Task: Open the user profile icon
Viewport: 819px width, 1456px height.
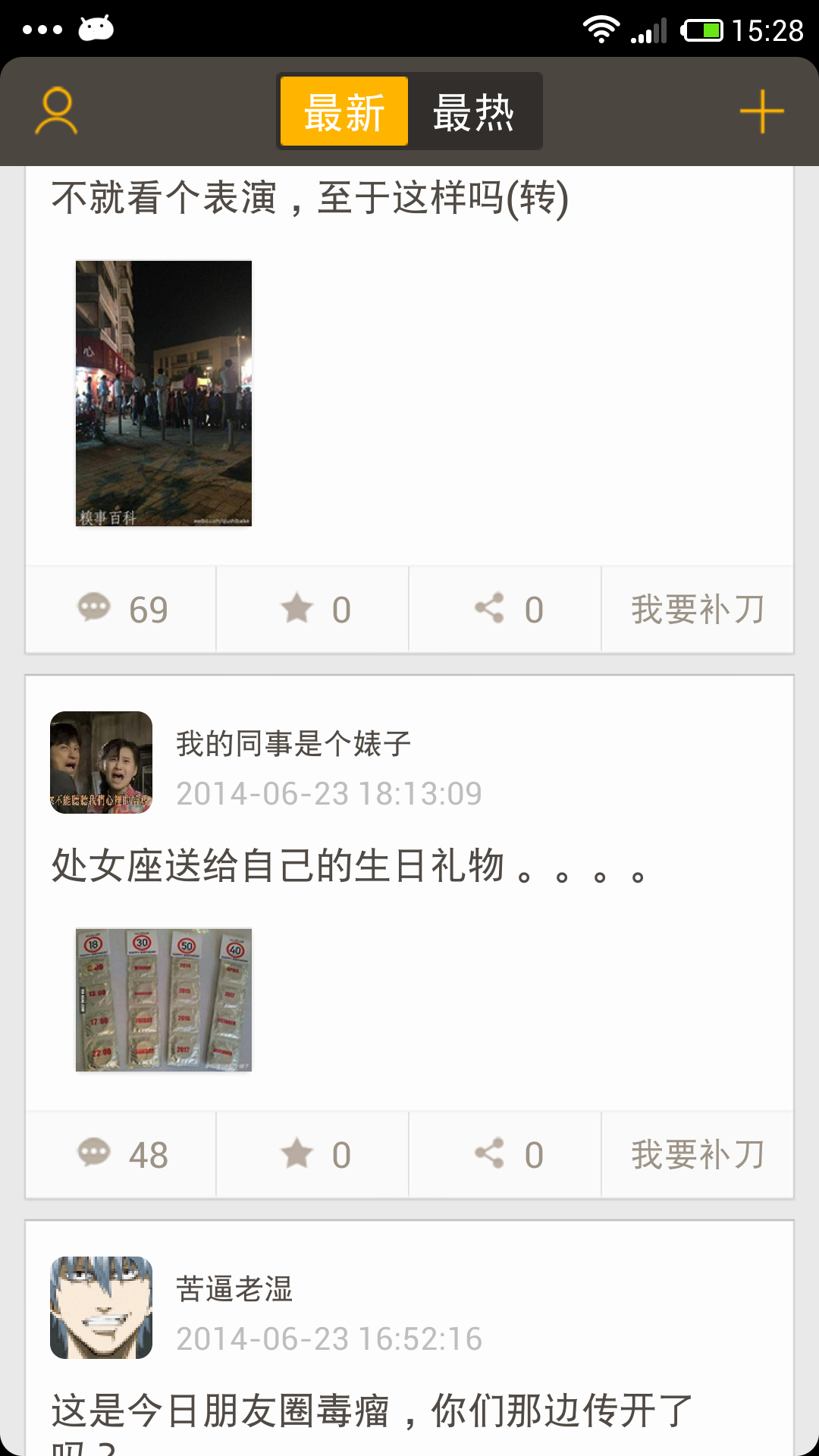Action: click(x=56, y=111)
